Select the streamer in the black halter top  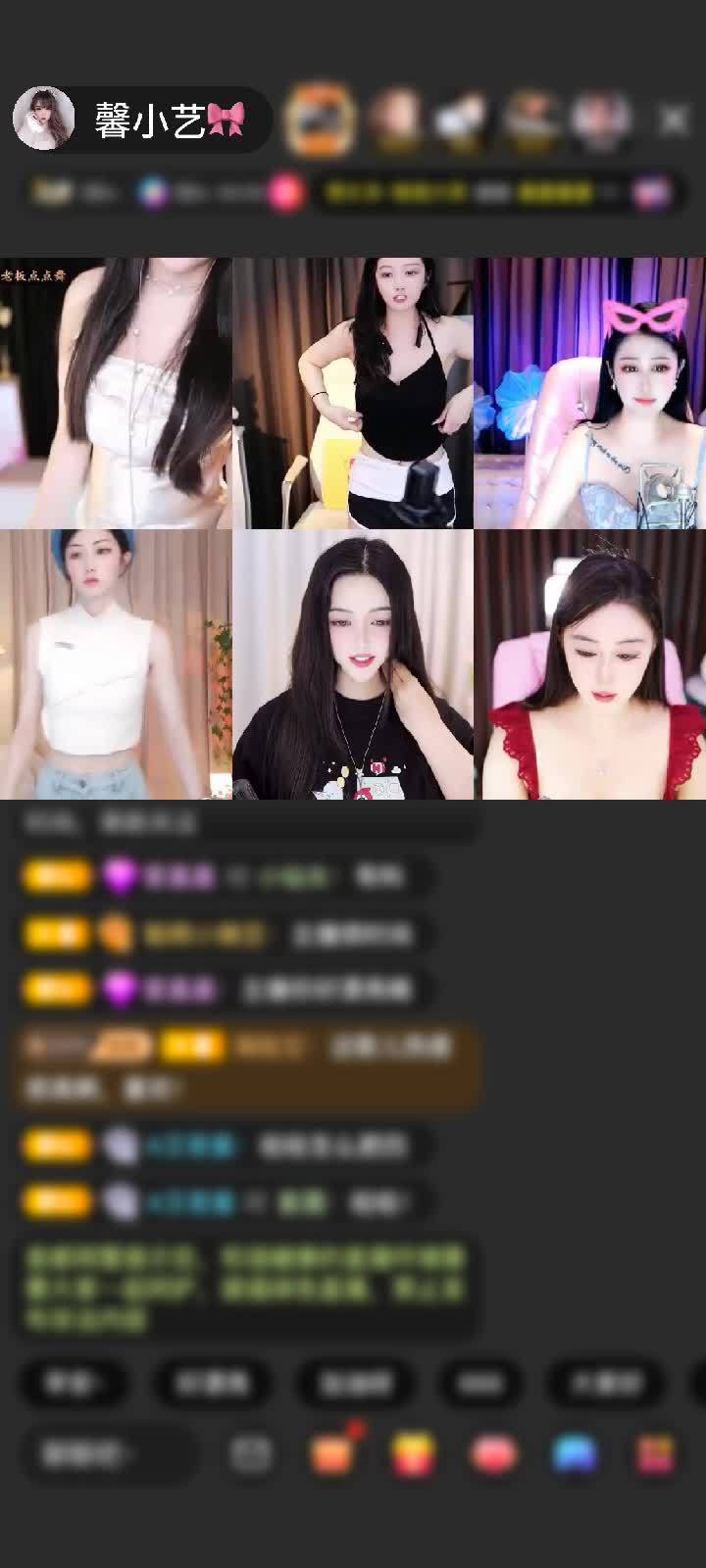(353, 392)
